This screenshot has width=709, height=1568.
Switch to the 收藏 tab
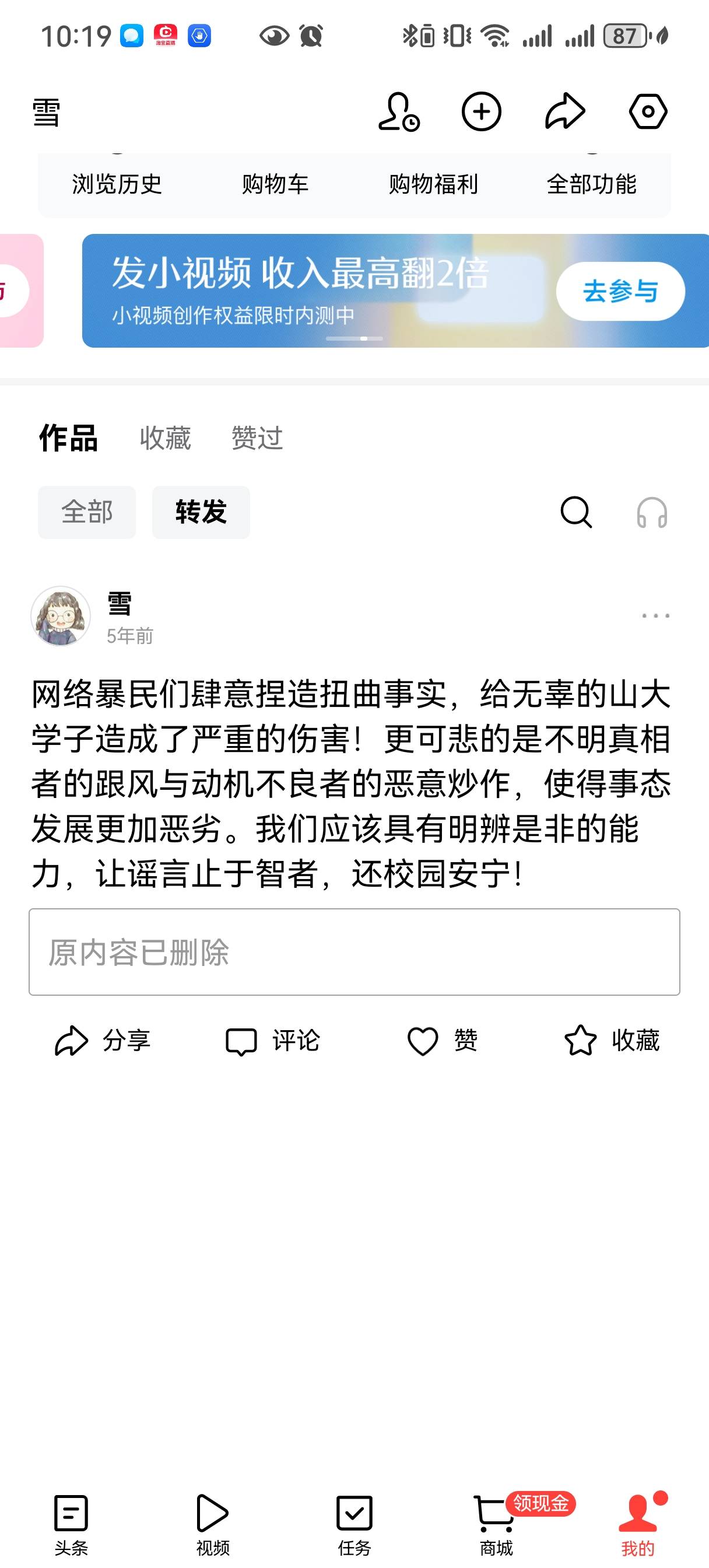click(x=166, y=437)
